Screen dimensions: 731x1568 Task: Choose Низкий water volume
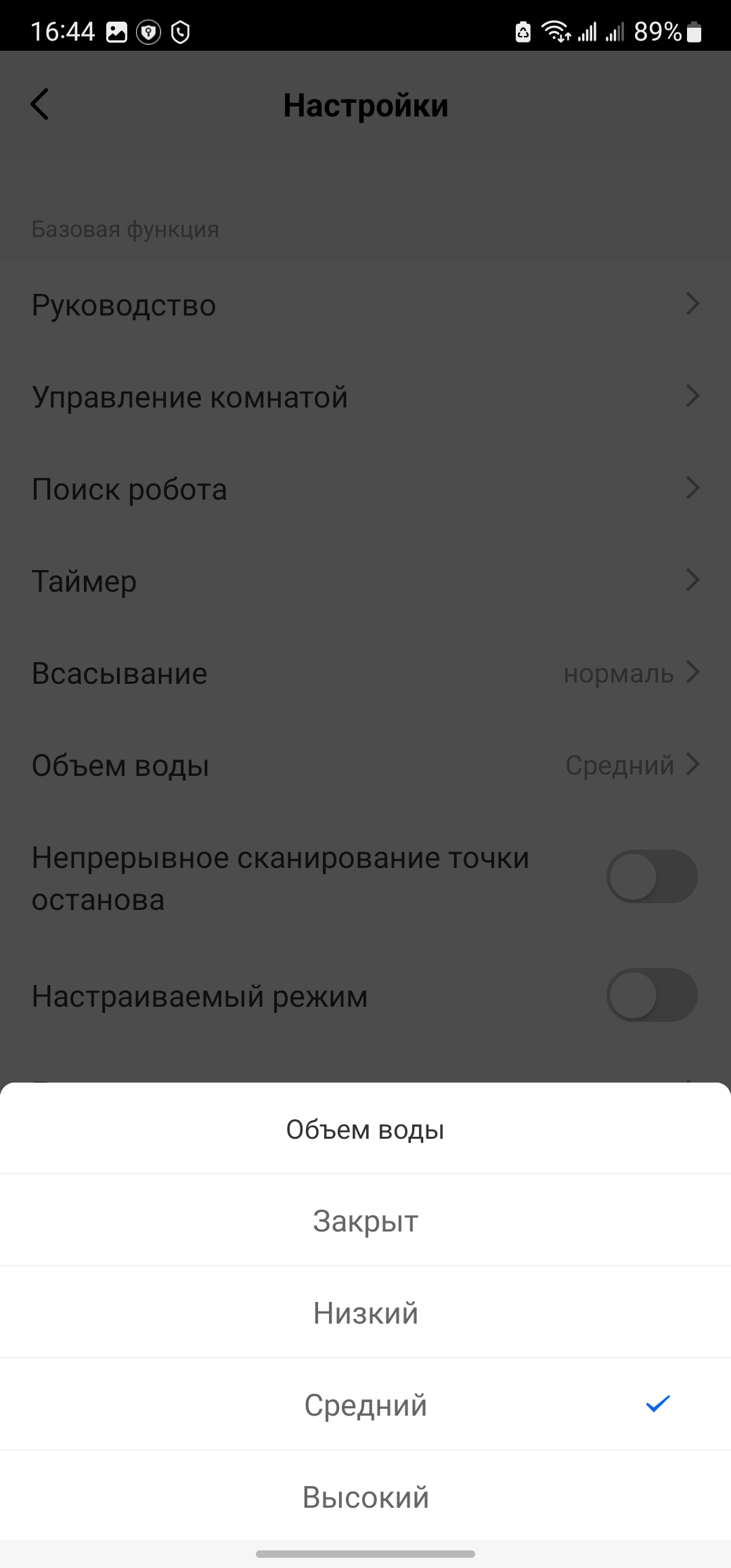[x=365, y=1313]
